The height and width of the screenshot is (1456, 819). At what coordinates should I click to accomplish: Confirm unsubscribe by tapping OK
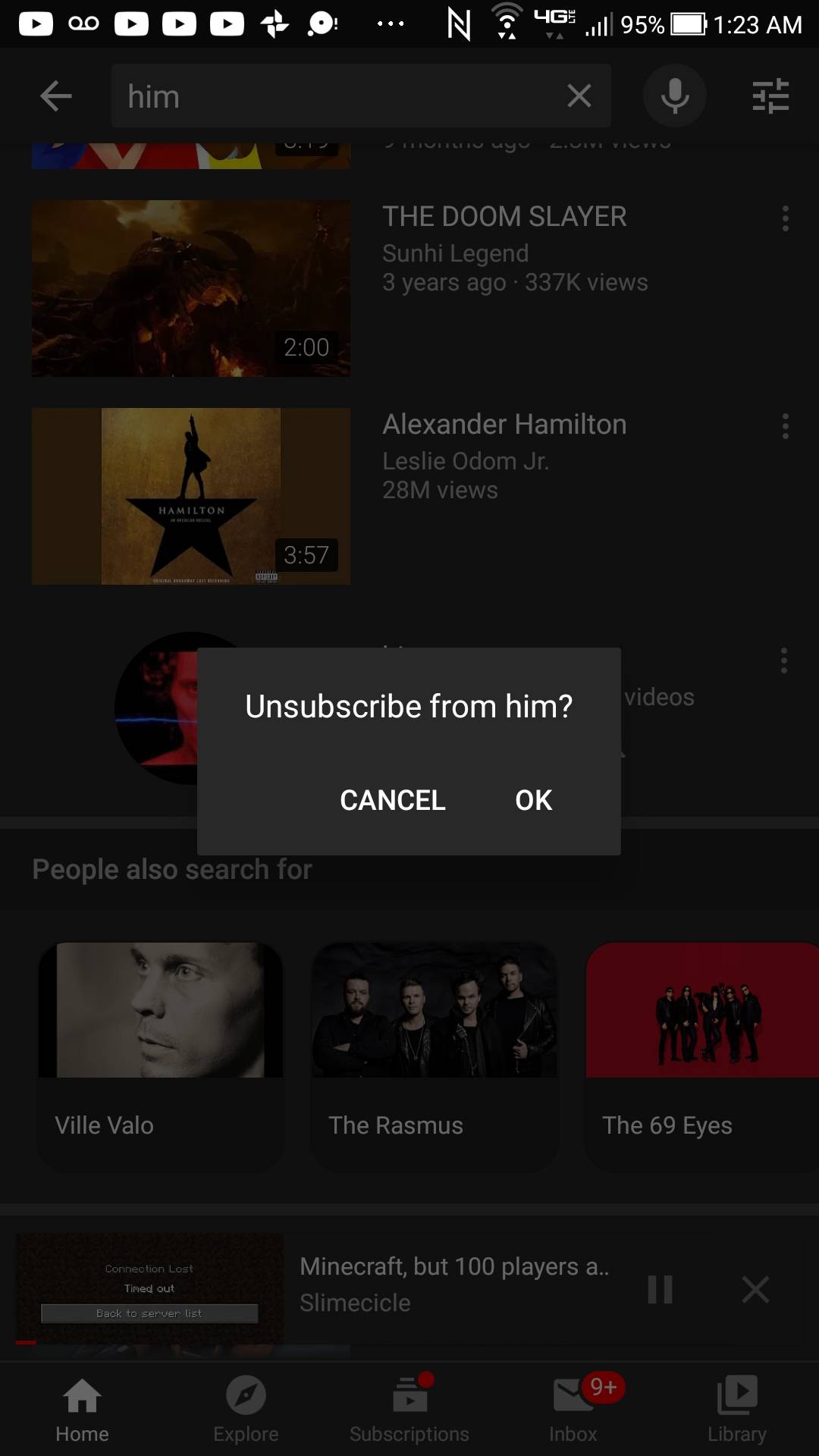(533, 800)
